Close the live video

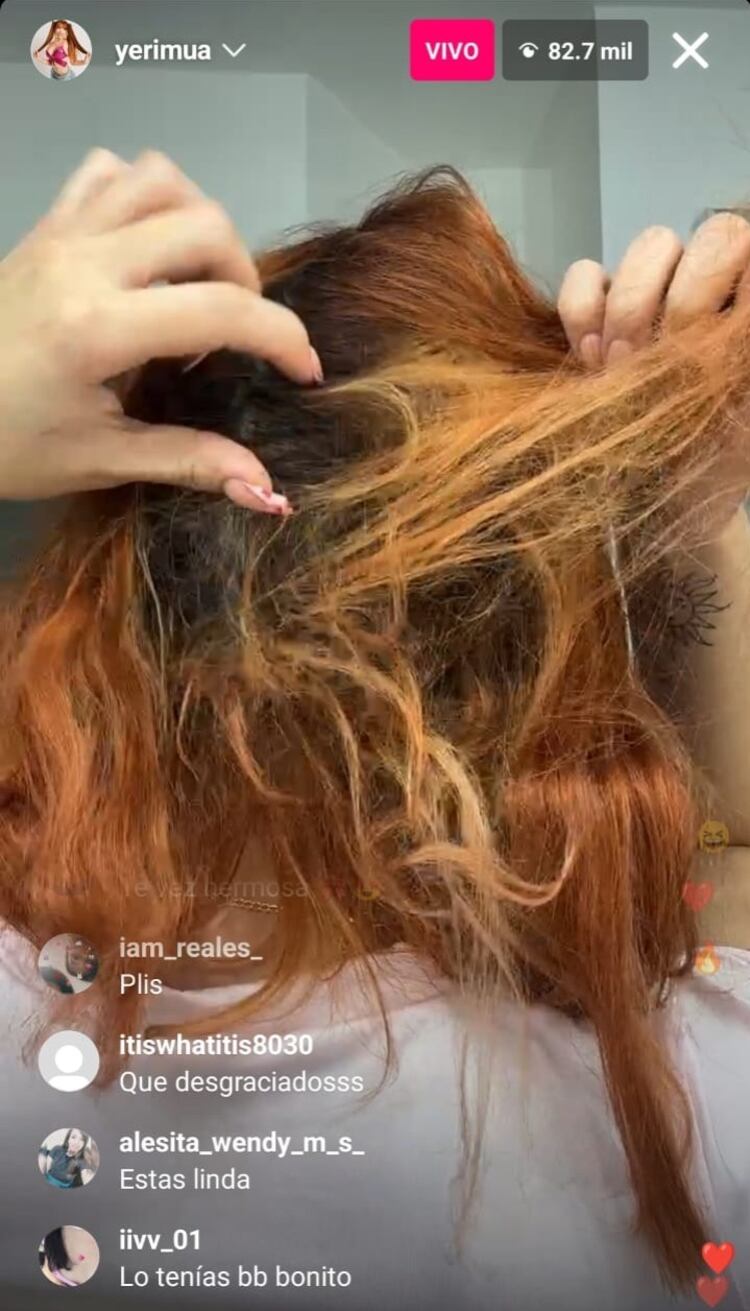click(690, 50)
